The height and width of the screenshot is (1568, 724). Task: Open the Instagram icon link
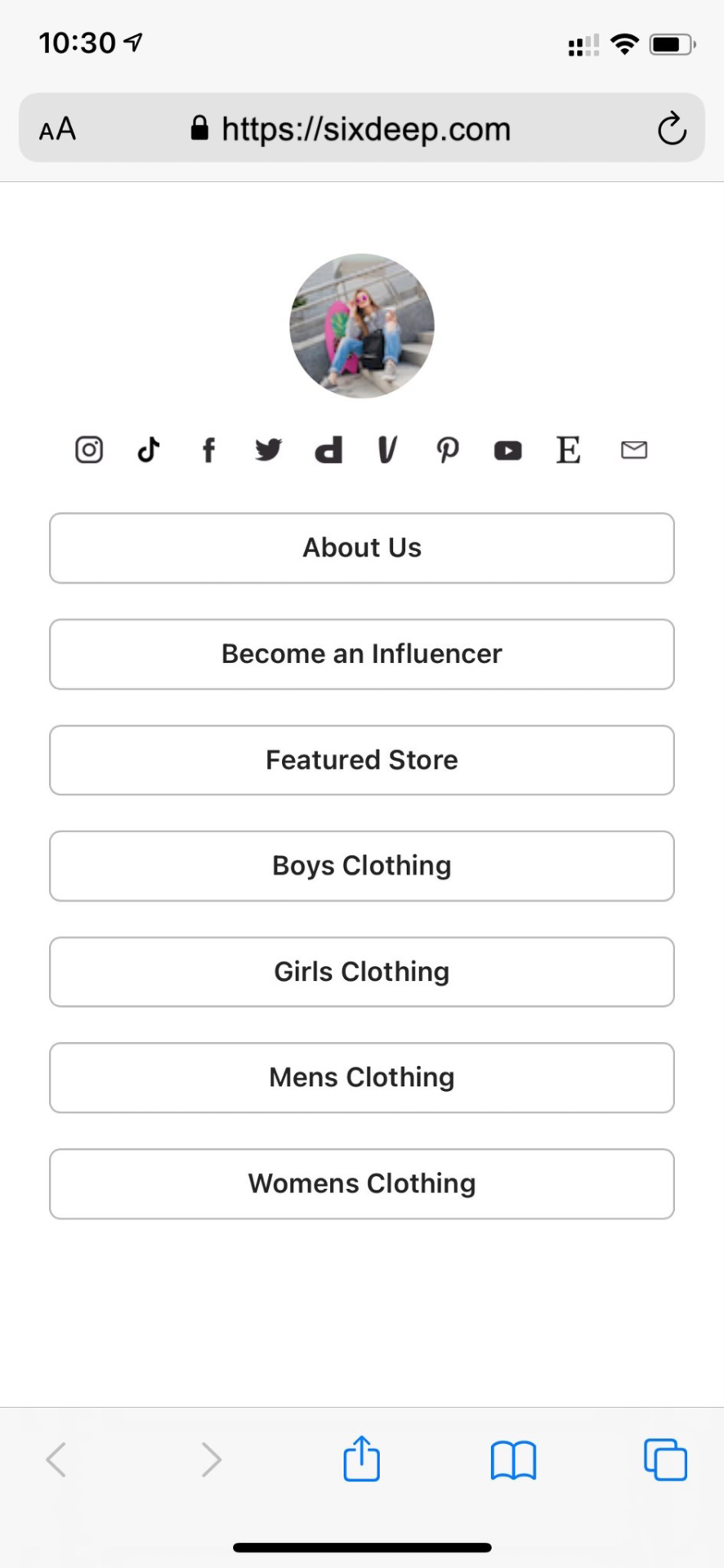89,450
